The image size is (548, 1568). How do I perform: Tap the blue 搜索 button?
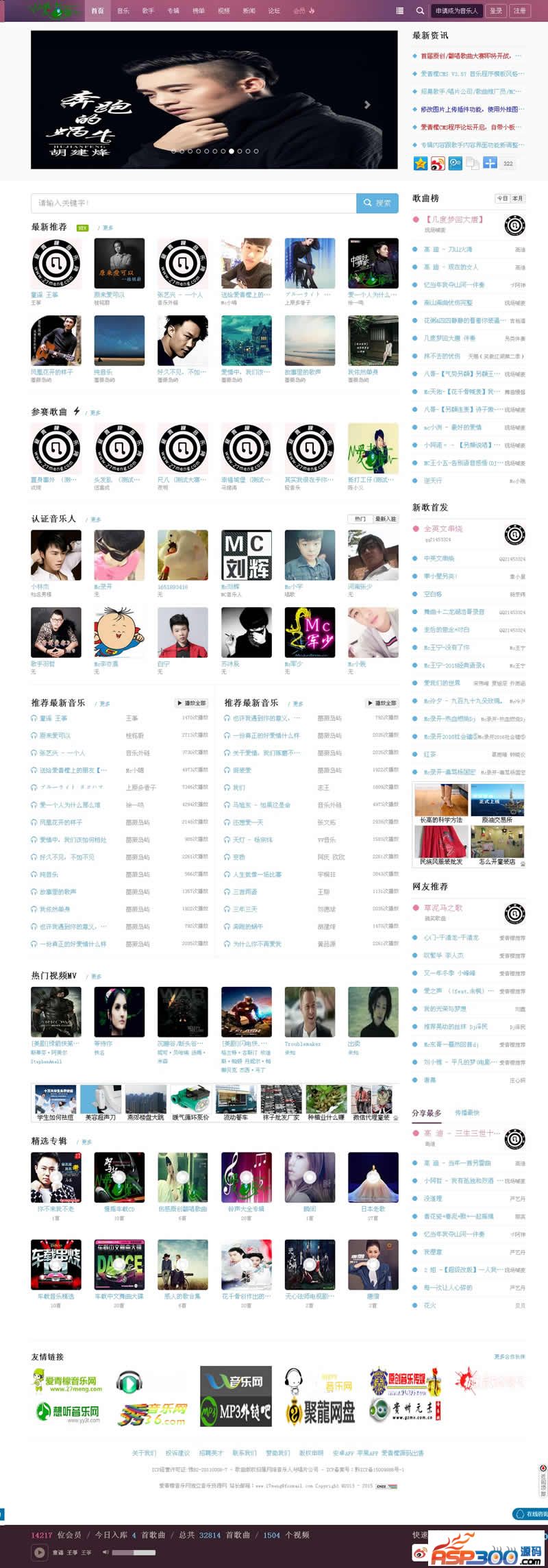click(x=377, y=203)
